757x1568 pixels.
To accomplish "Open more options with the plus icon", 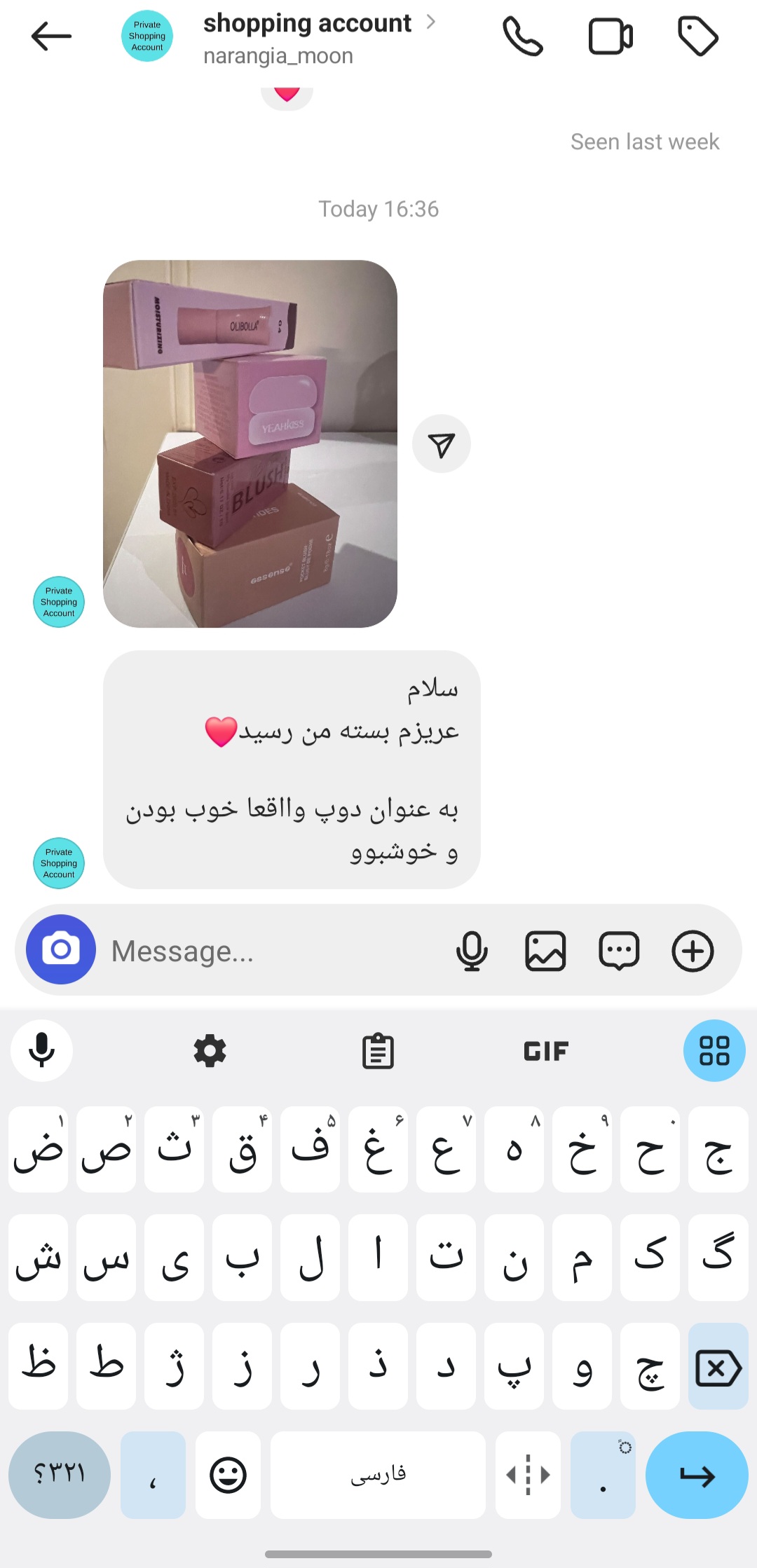I will (693, 951).
